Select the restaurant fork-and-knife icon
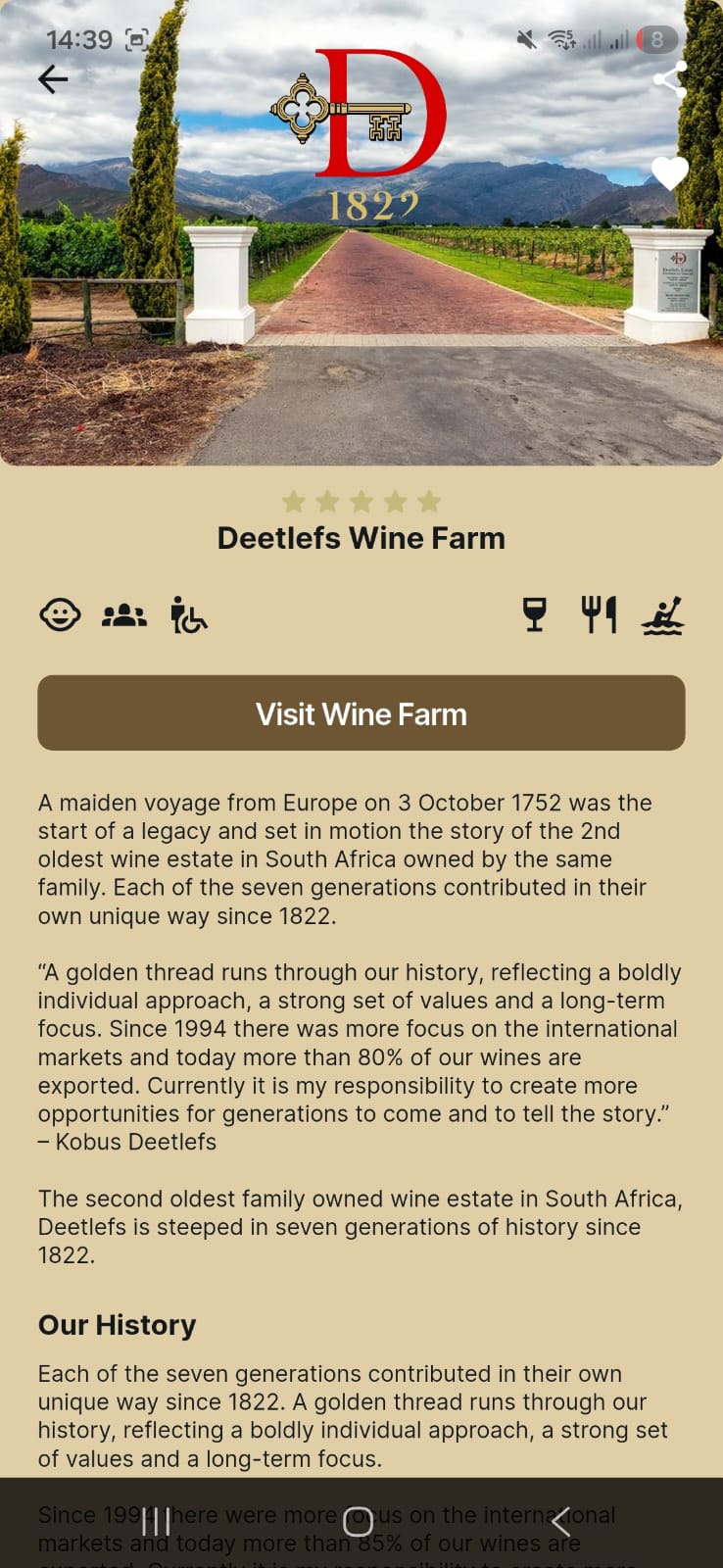 pos(599,614)
